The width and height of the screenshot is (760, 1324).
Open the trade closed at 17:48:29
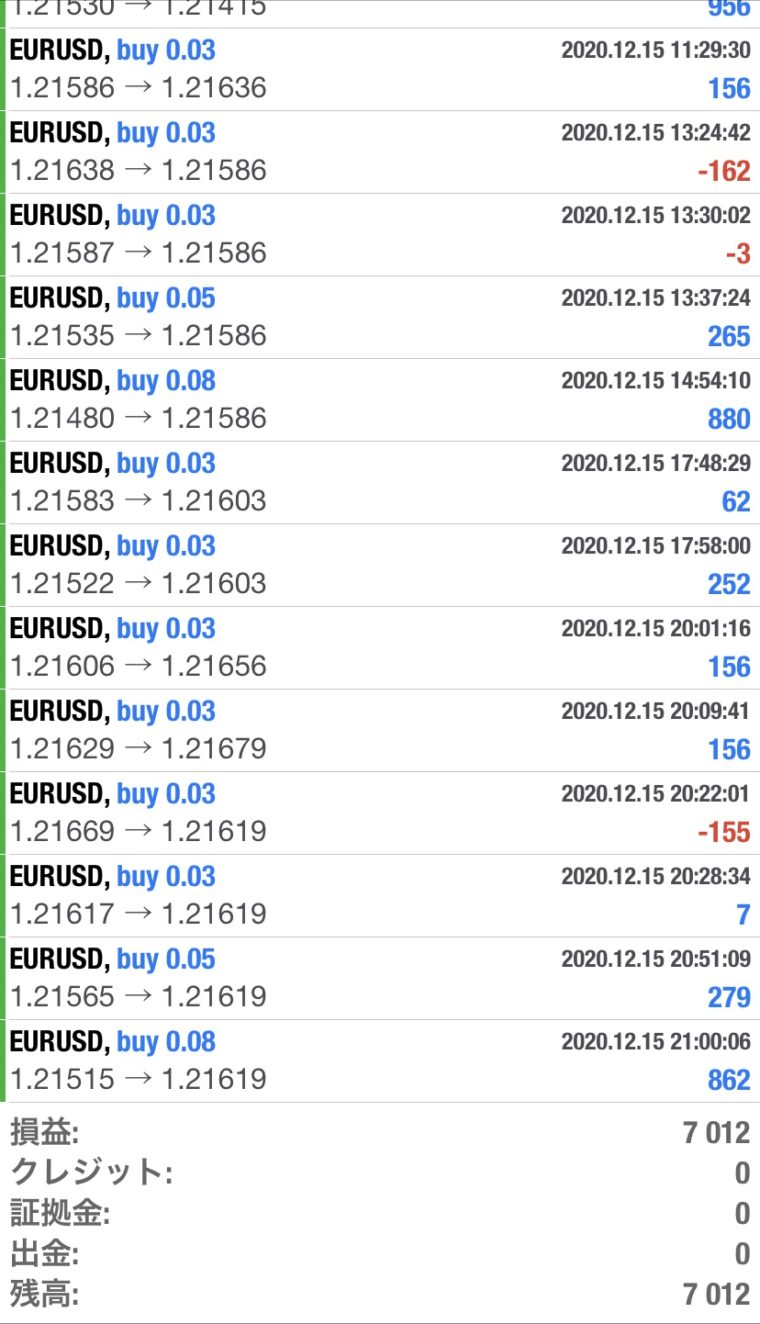[380, 482]
